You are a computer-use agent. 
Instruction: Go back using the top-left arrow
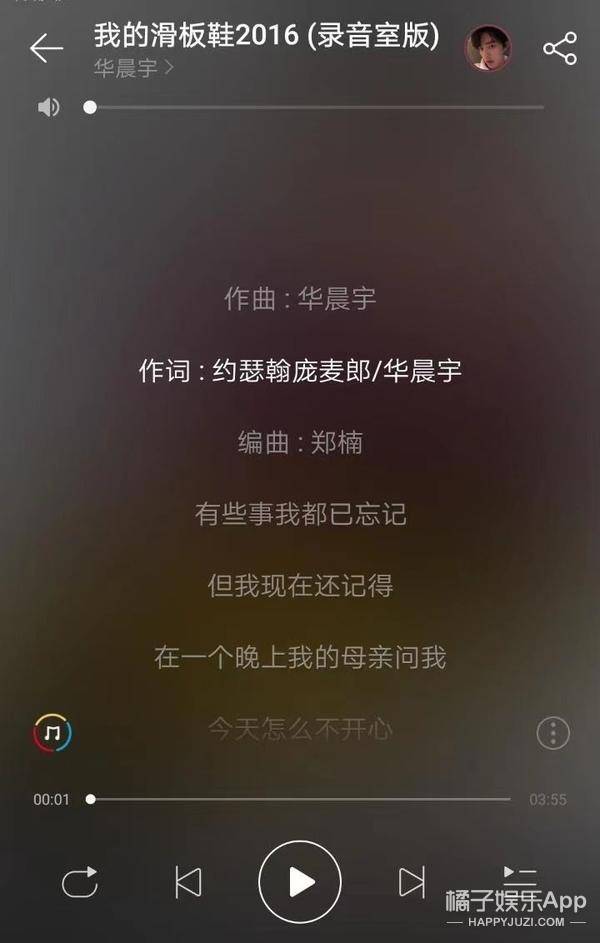coord(45,48)
